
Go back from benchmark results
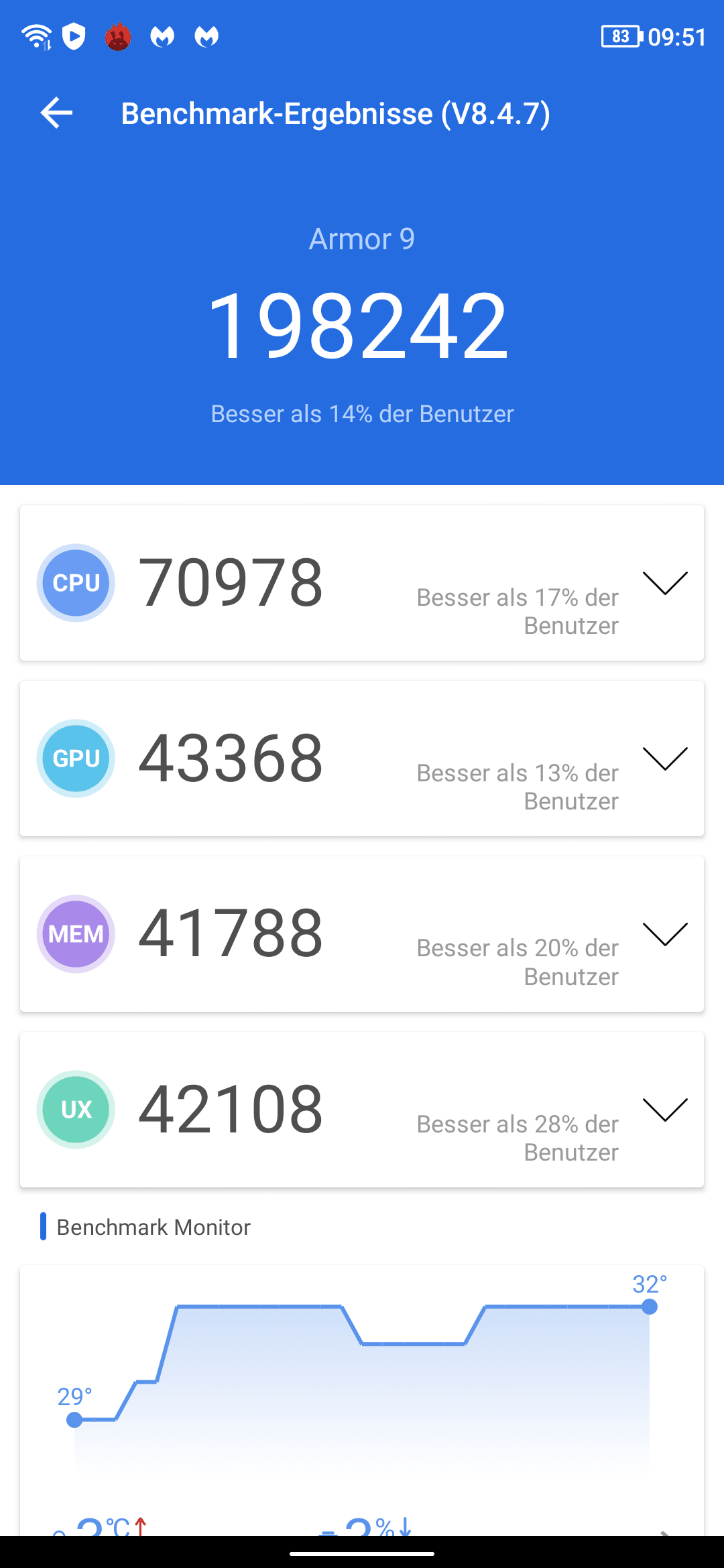click(x=56, y=113)
